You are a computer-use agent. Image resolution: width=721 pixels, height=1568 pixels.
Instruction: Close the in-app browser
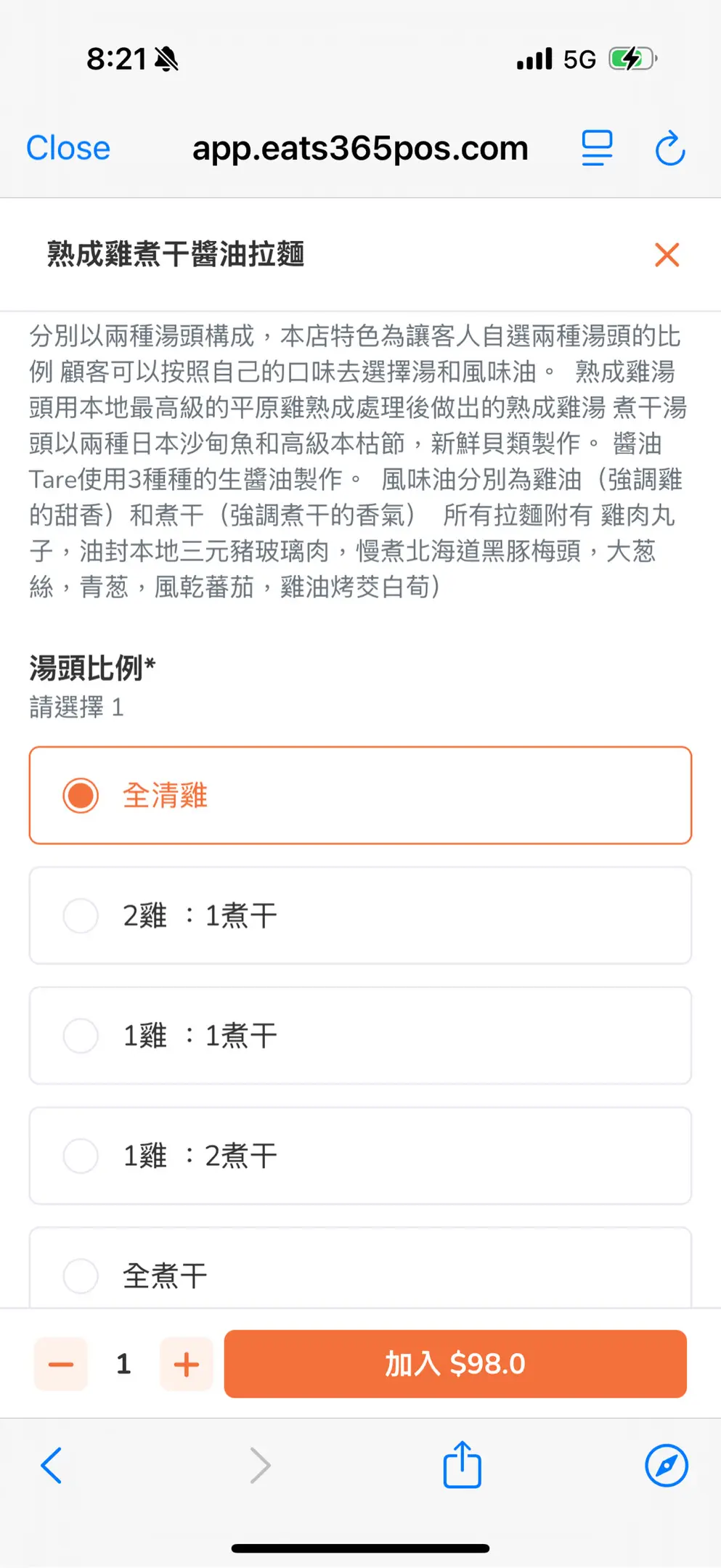tap(68, 148)
